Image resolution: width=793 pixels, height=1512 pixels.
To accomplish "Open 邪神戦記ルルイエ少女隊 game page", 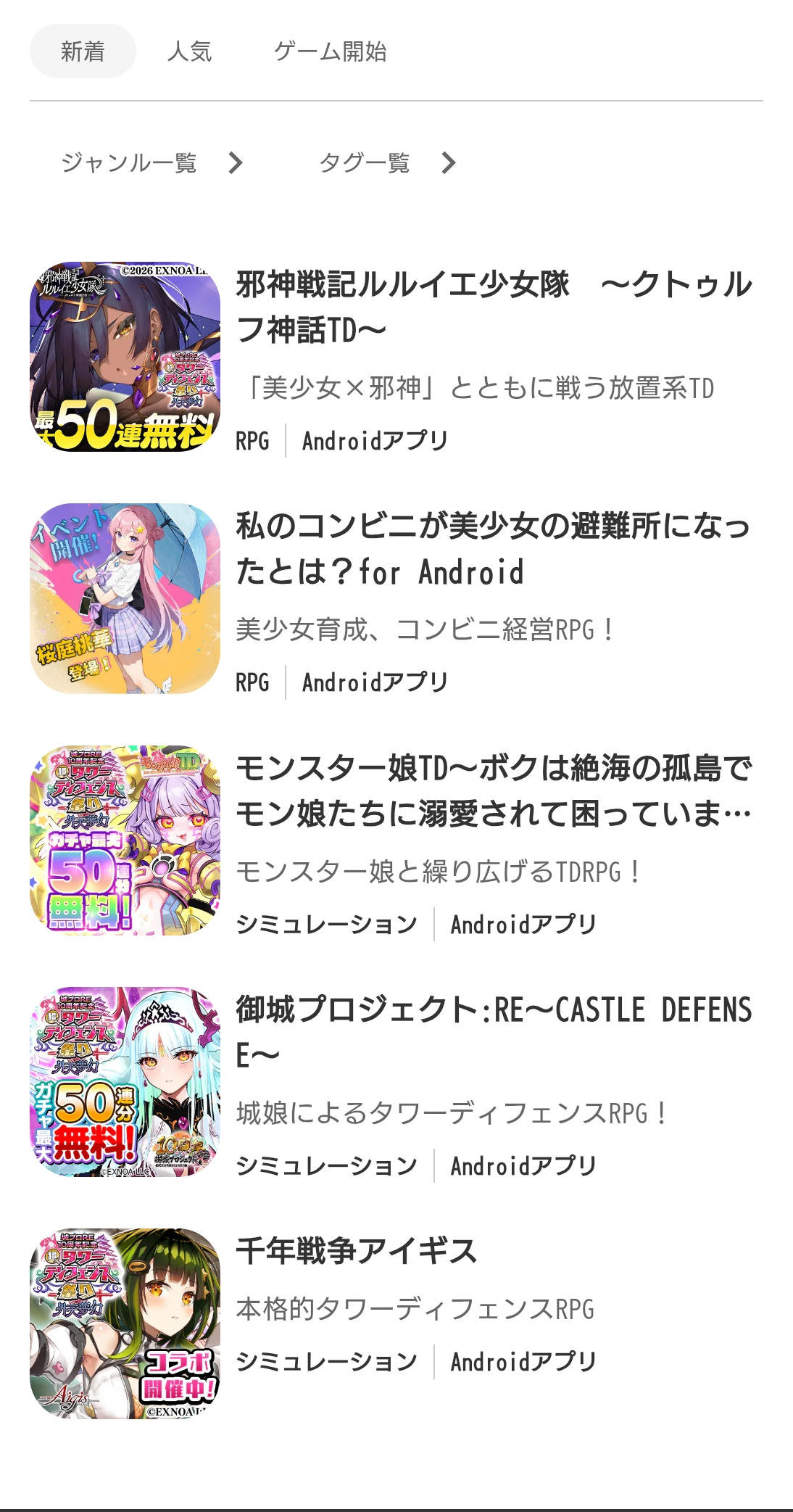I will pyautogui.click(x=494, y=307).
